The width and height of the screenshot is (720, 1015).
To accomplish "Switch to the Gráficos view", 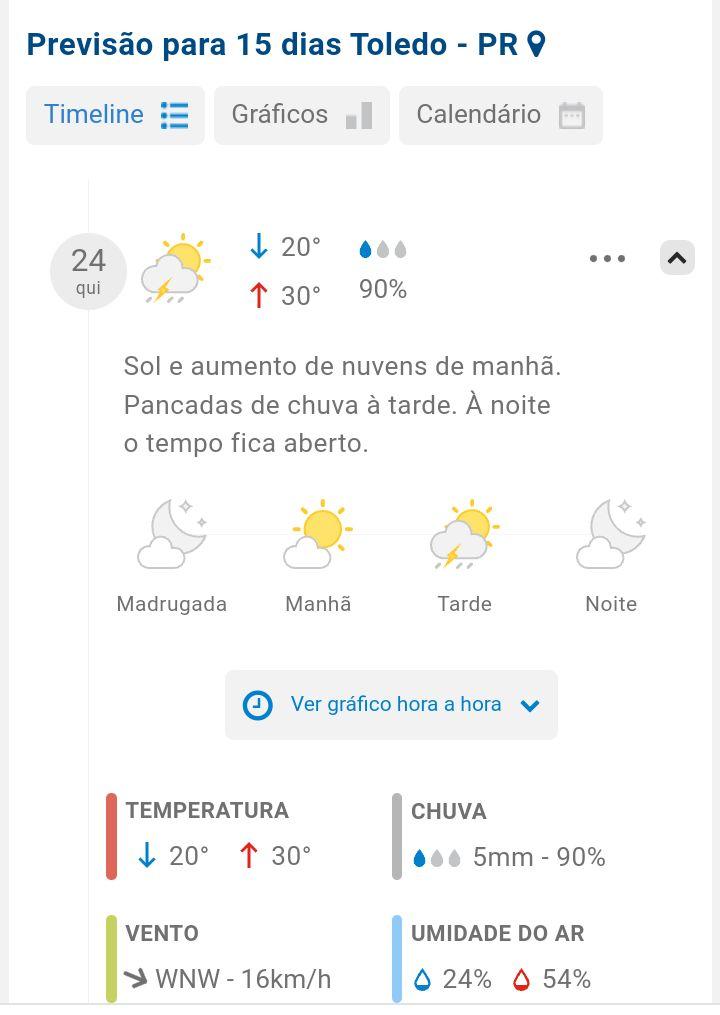I will click(301, 115).
